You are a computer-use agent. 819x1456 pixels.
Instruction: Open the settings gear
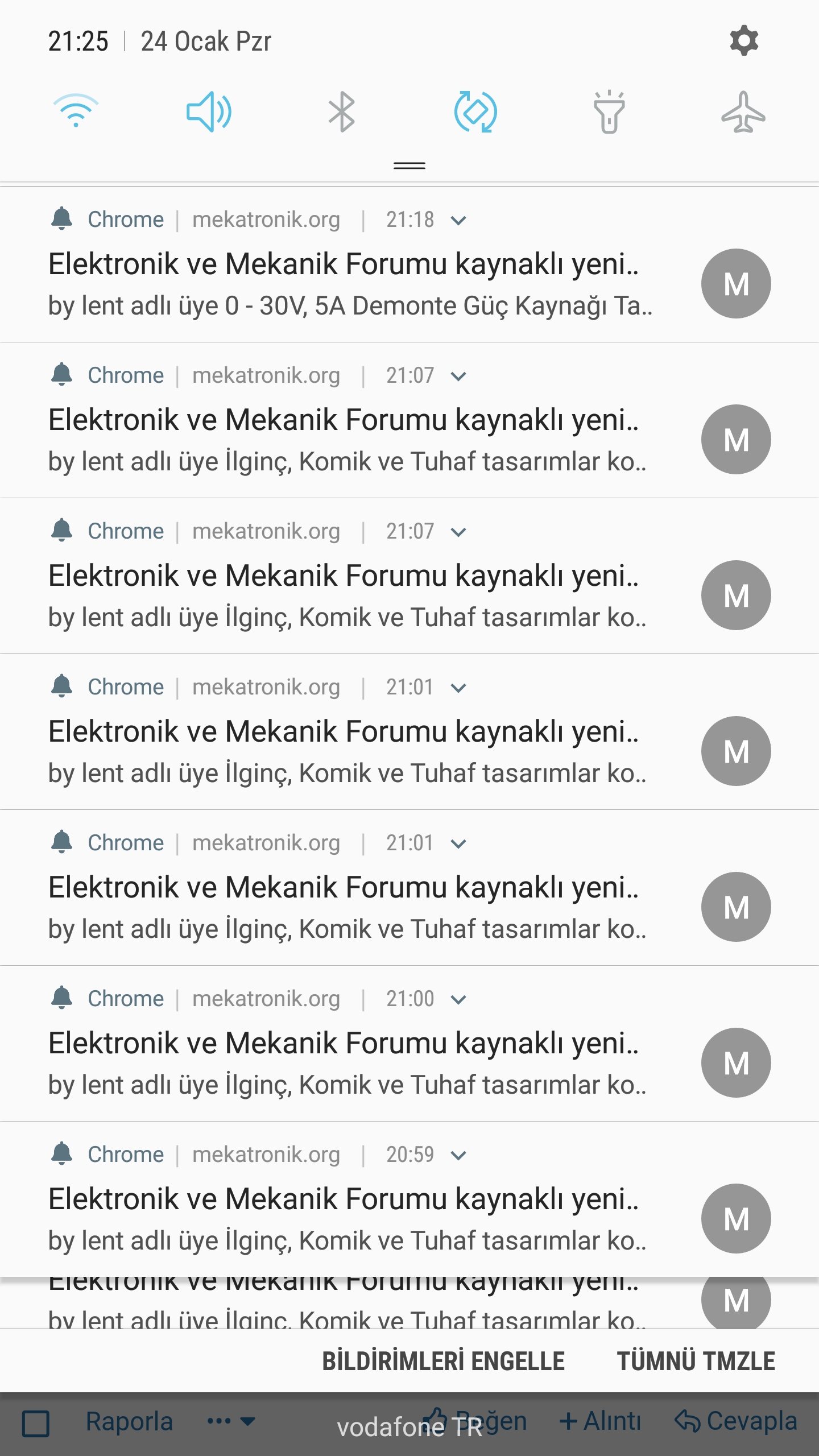744,41
